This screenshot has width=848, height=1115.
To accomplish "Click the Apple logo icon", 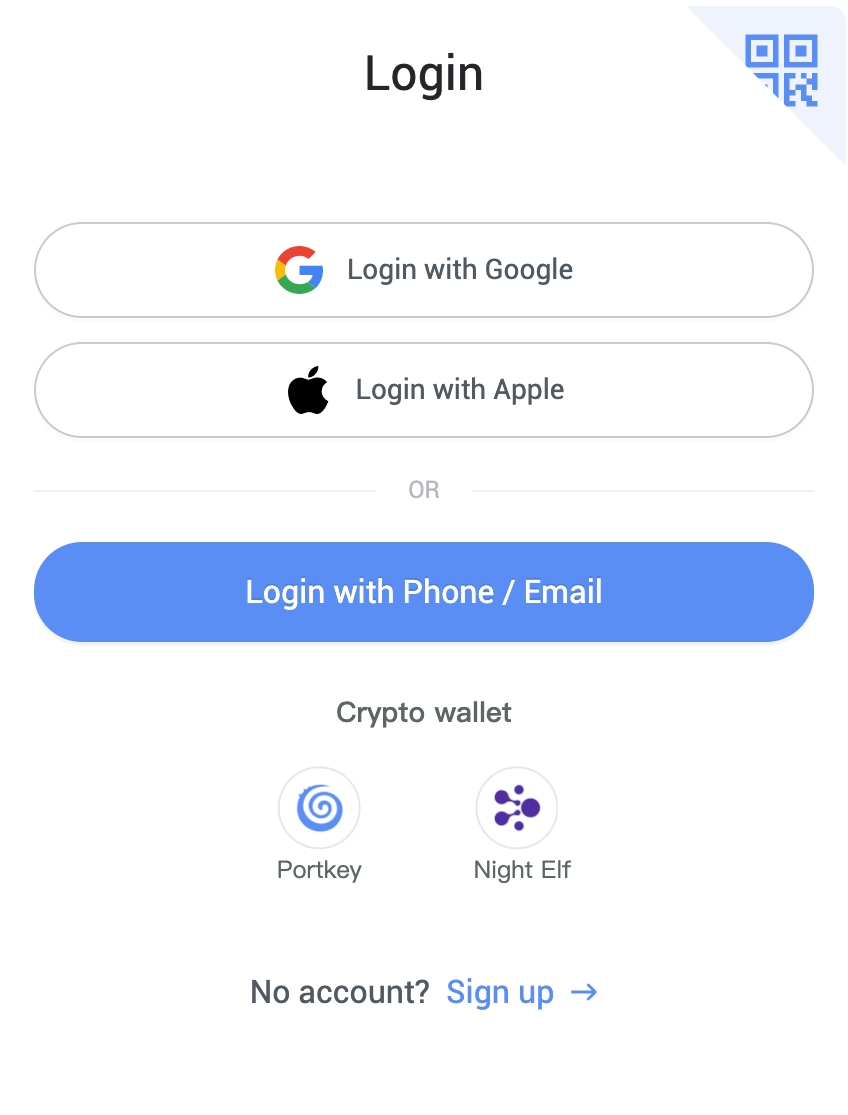I will tap(308, 389).
